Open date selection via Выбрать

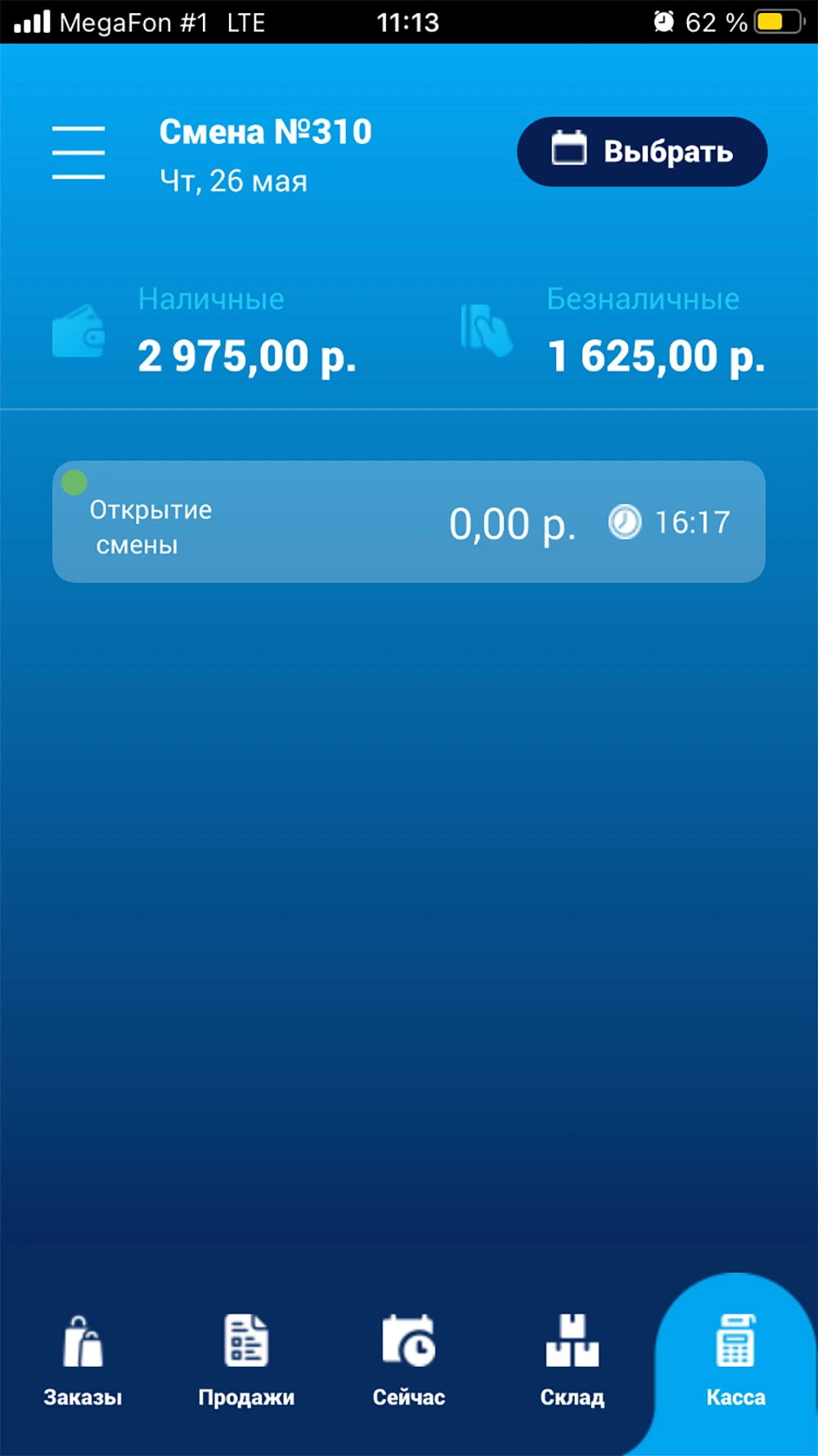[x=642, y=150]
